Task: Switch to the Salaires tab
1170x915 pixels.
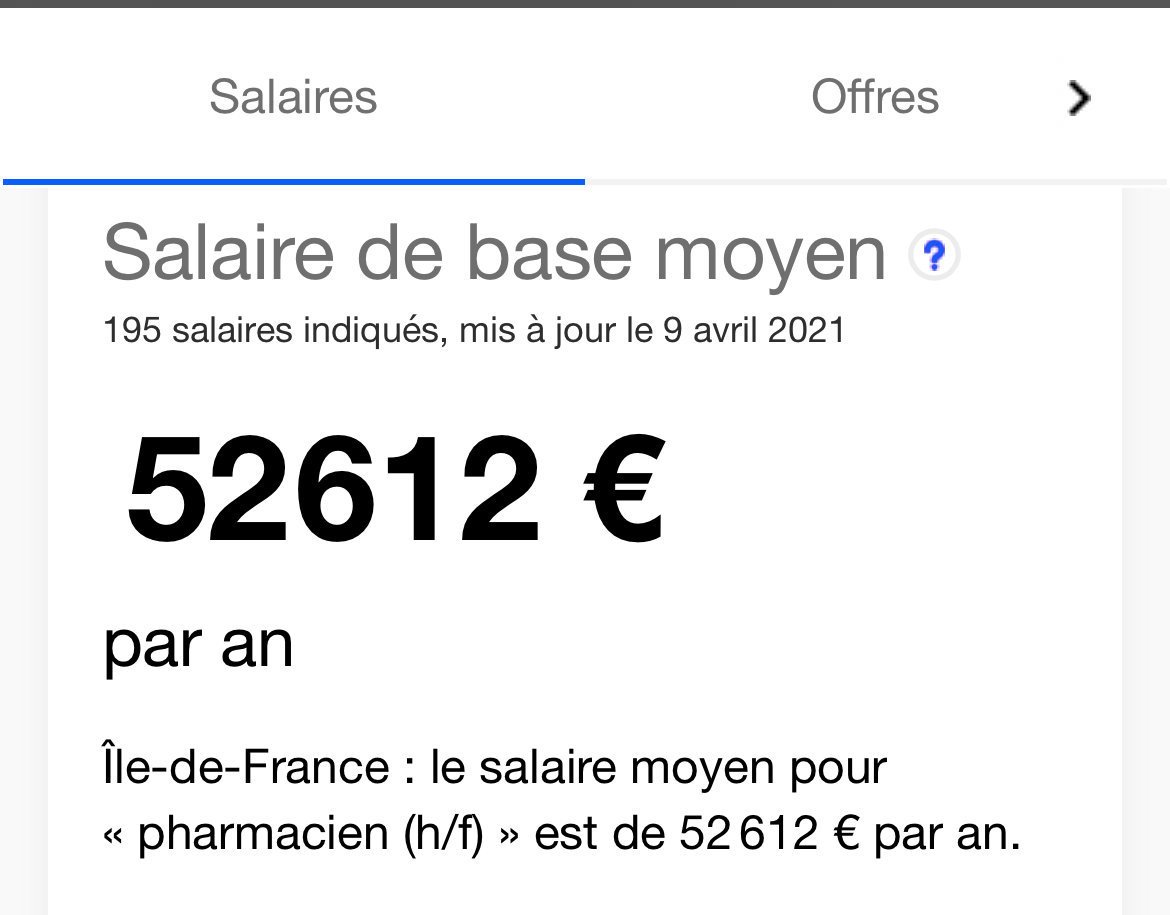Action: tap(293, 98)
